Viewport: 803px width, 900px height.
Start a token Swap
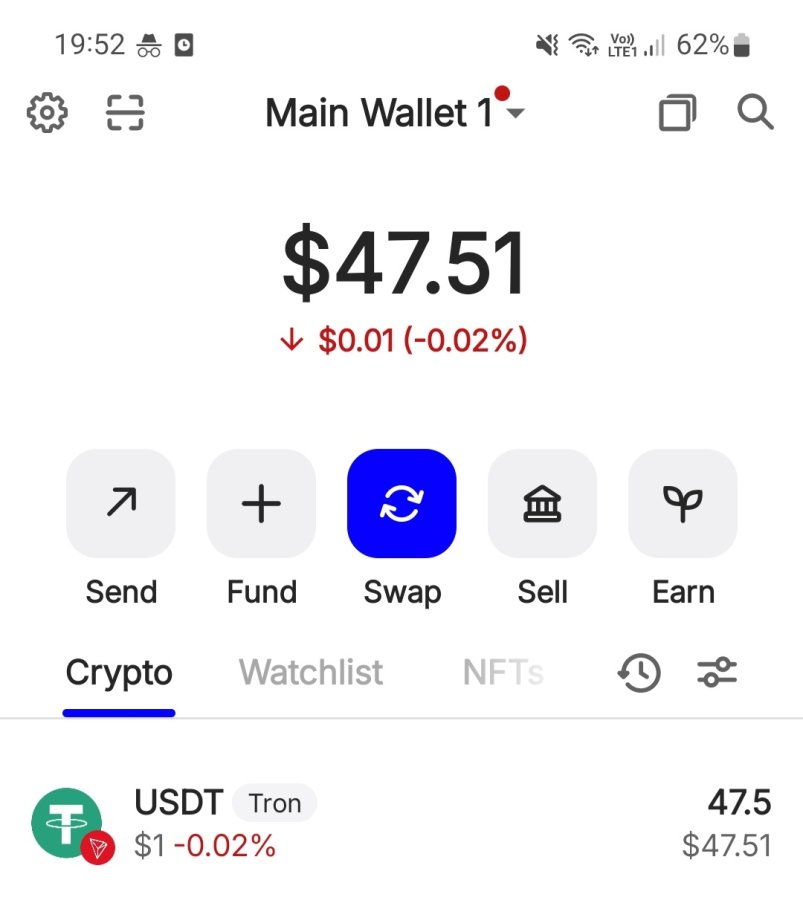tap(401, 503)
